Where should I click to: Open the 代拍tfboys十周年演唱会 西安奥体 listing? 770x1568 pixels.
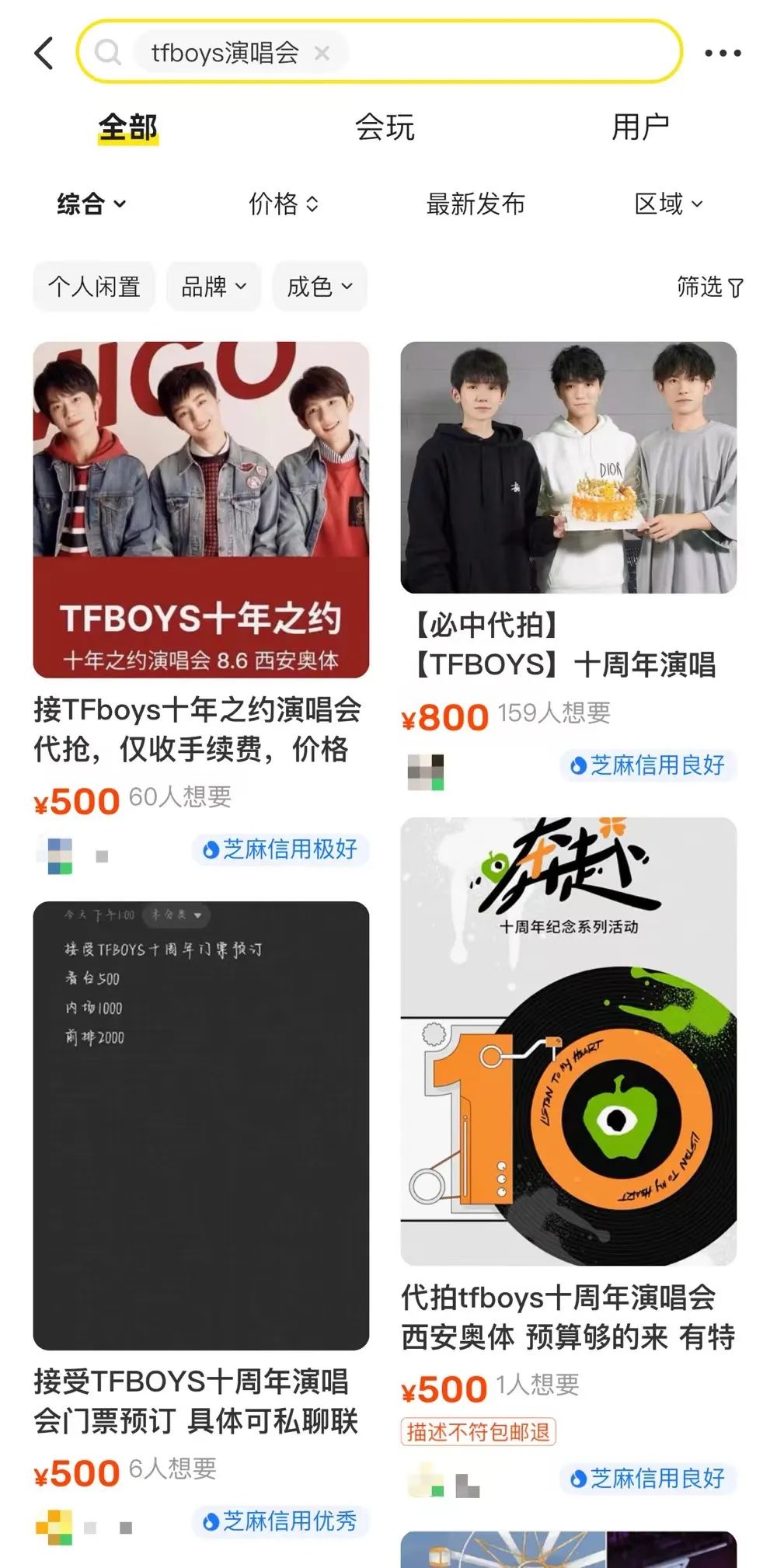pos(568,1088)
